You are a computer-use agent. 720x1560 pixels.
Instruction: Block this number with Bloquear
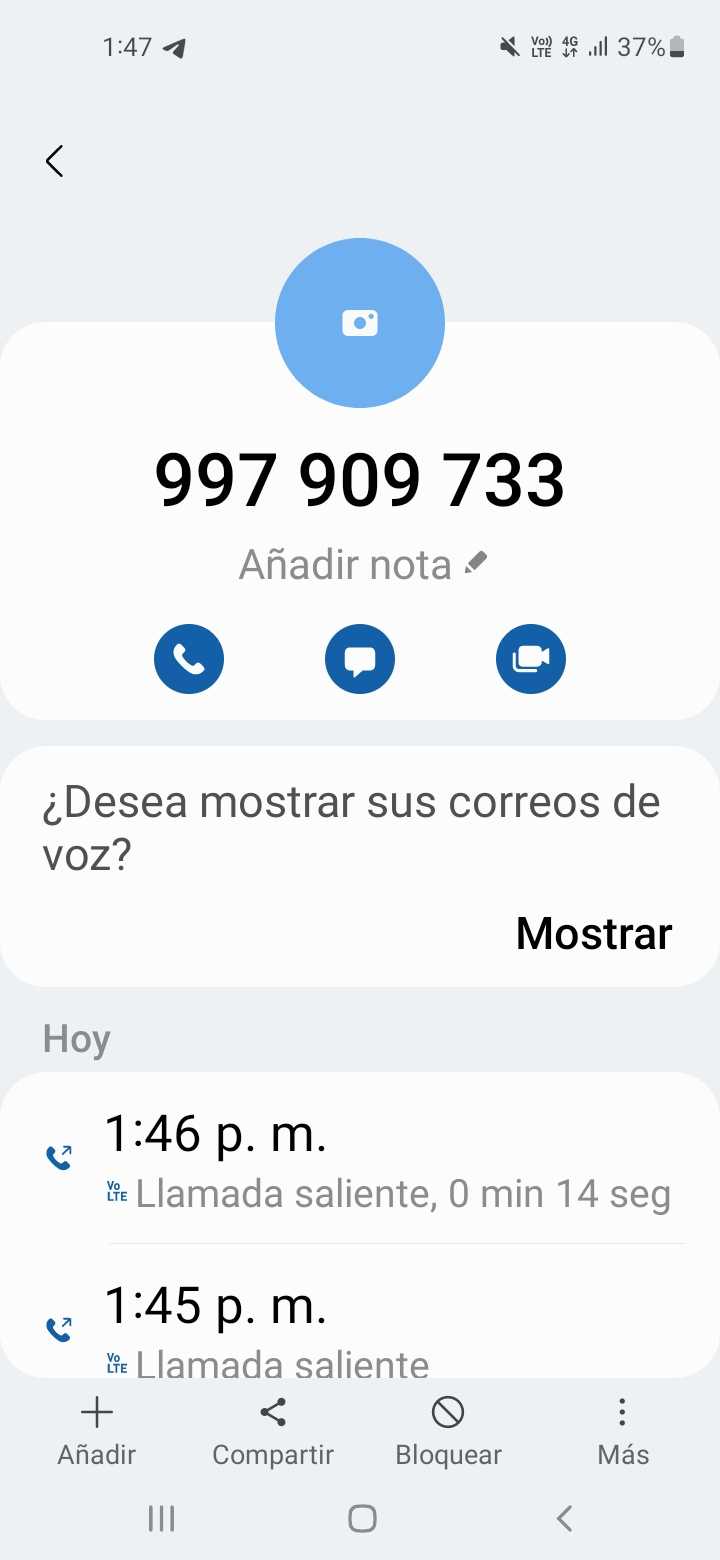pyautogui.click(x=448, y=1430)
